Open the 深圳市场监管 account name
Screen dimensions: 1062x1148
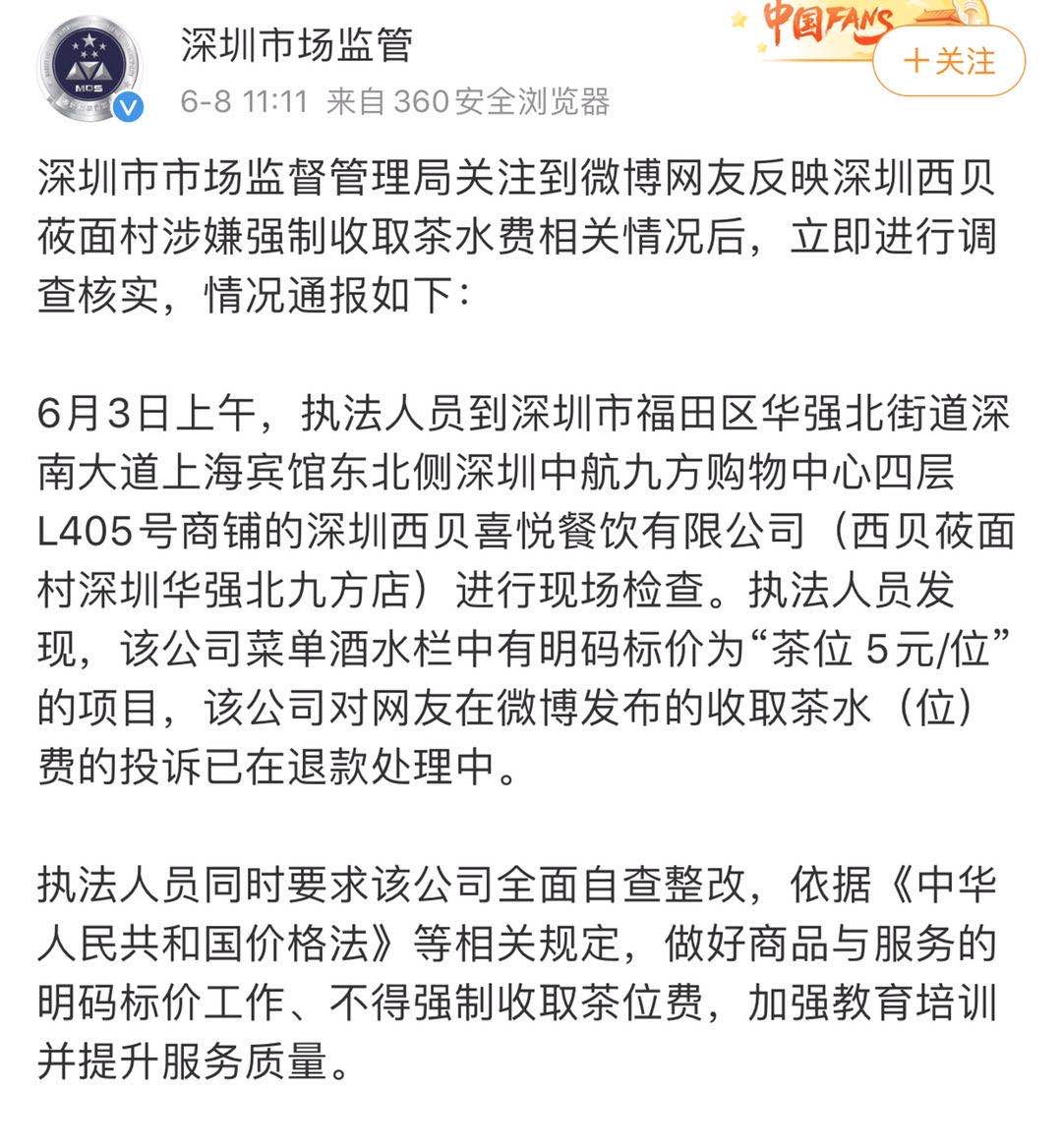pos(296,46)
